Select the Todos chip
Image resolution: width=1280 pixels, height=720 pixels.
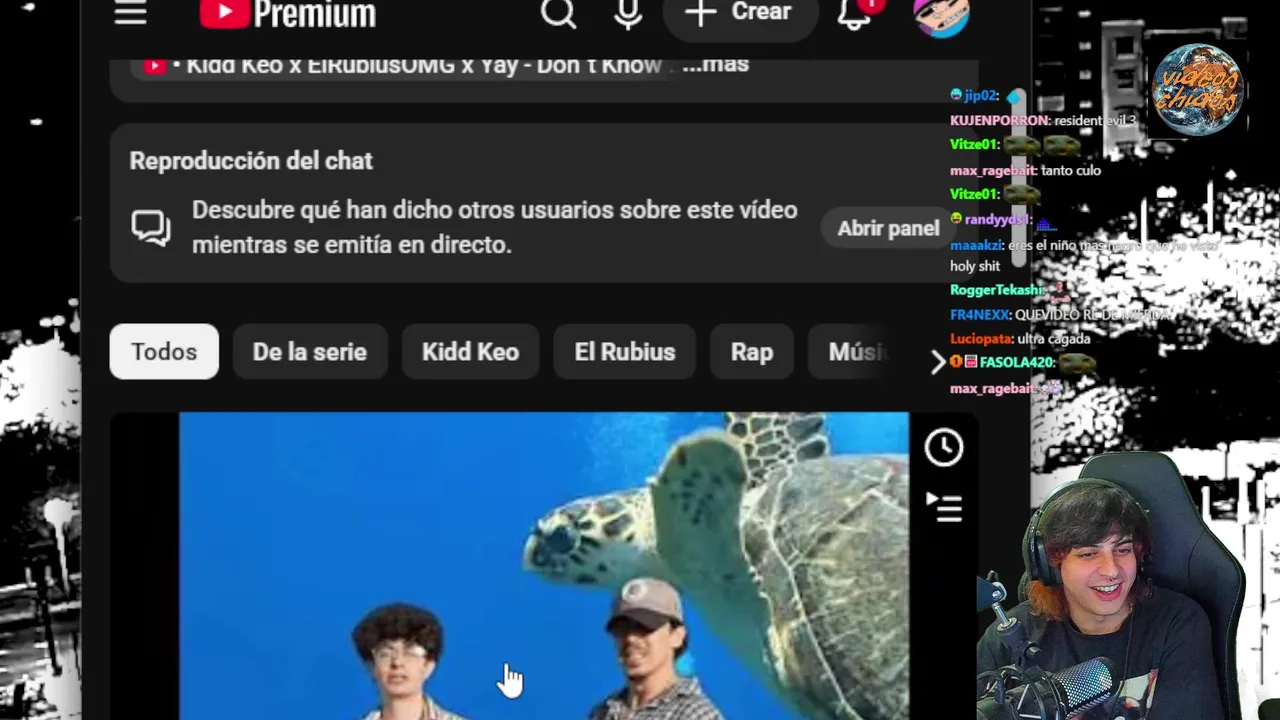click(x=164, y=352)
